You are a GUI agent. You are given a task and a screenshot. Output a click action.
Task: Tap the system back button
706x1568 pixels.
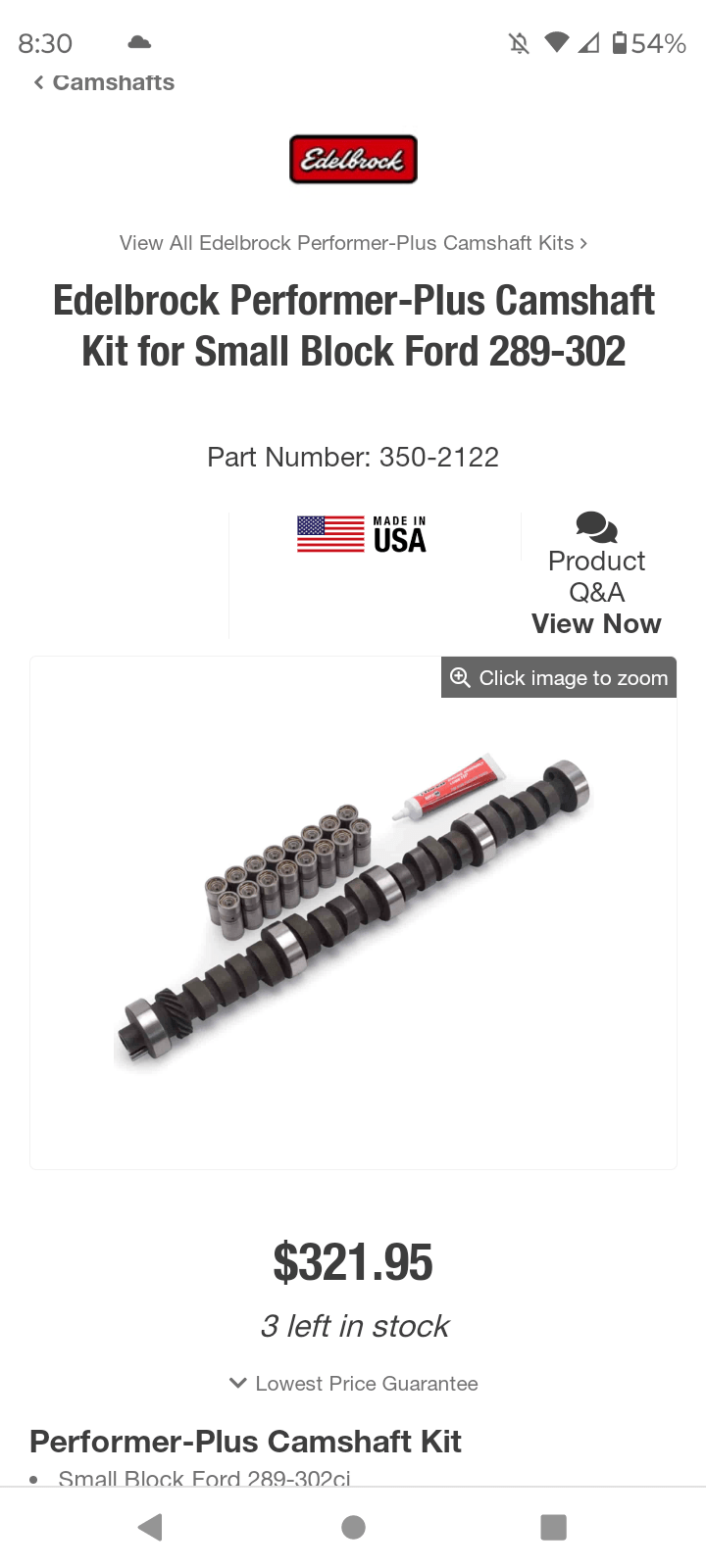coord(150,1527)
